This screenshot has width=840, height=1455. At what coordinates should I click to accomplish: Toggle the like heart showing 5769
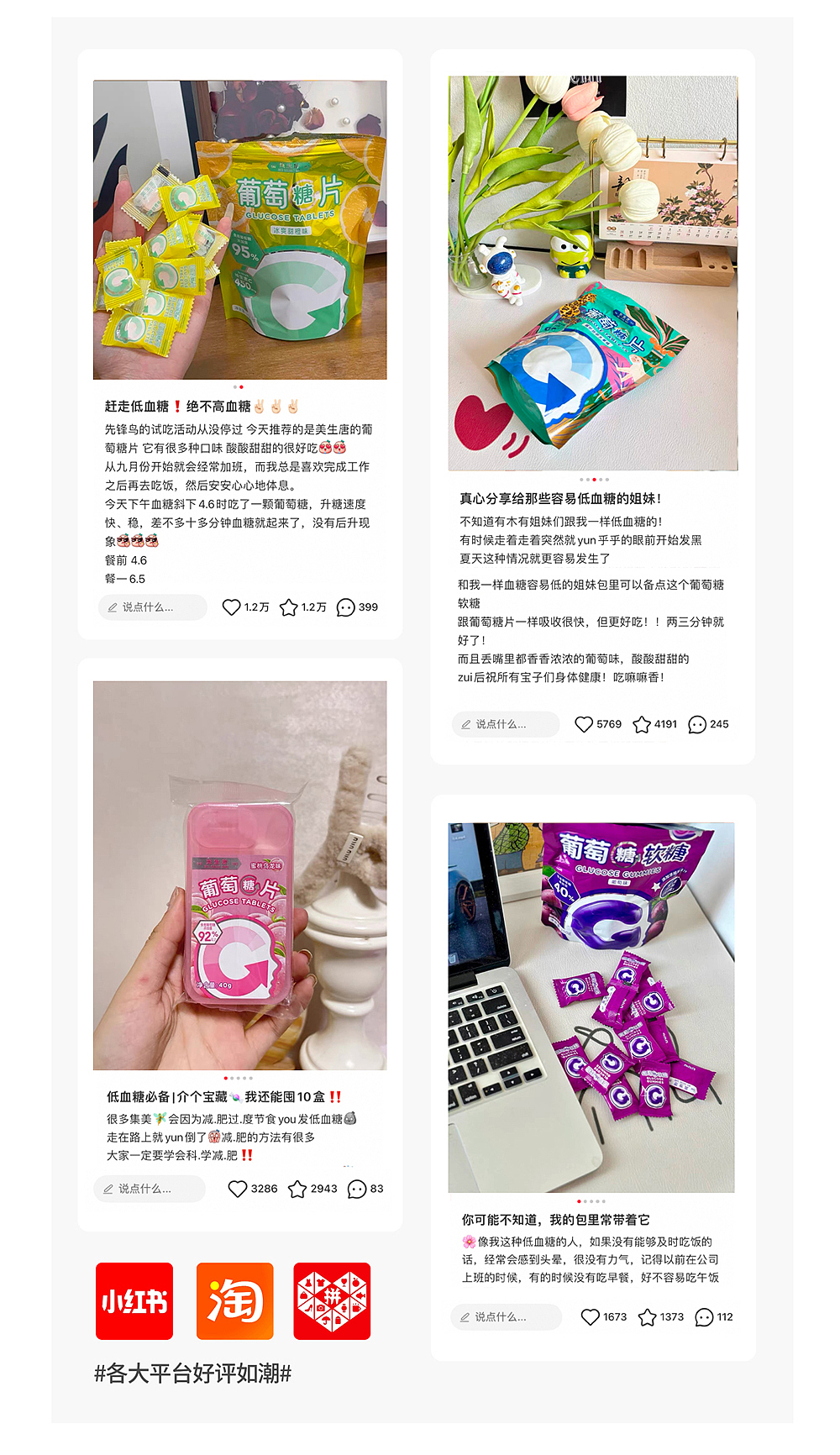pyautogui.click(x=586, y=724)
